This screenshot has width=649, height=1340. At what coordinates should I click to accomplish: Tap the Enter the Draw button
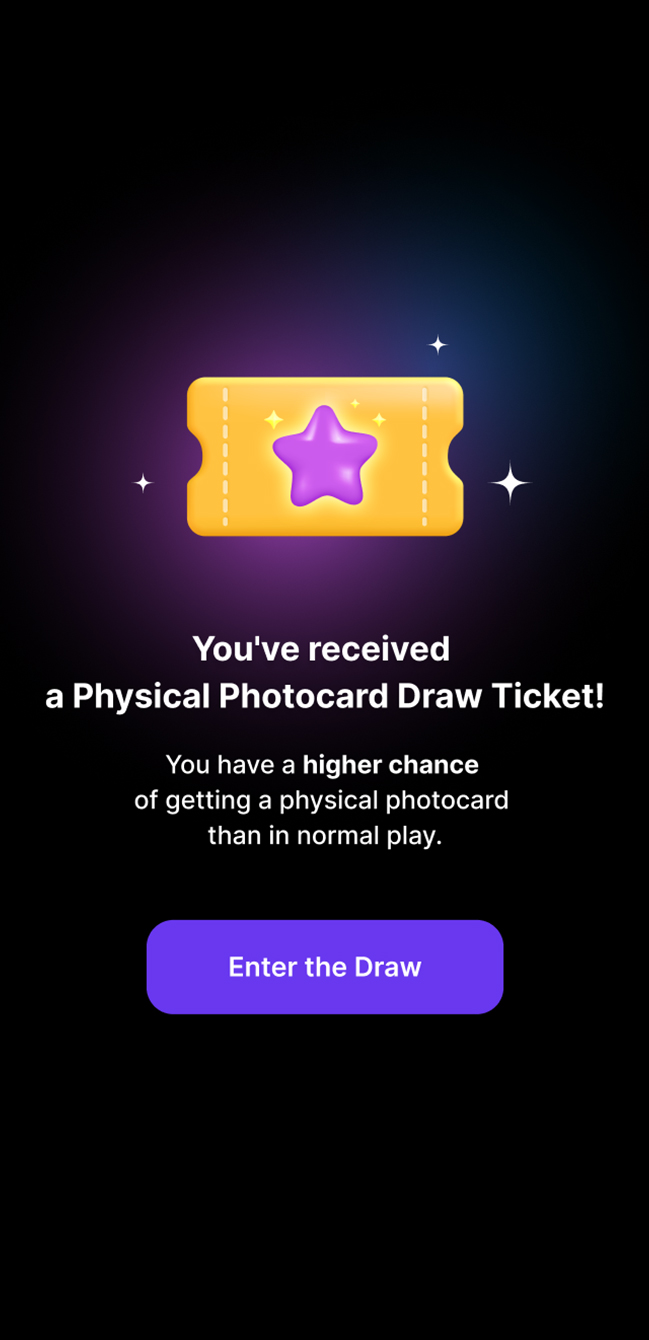point(324,966)
